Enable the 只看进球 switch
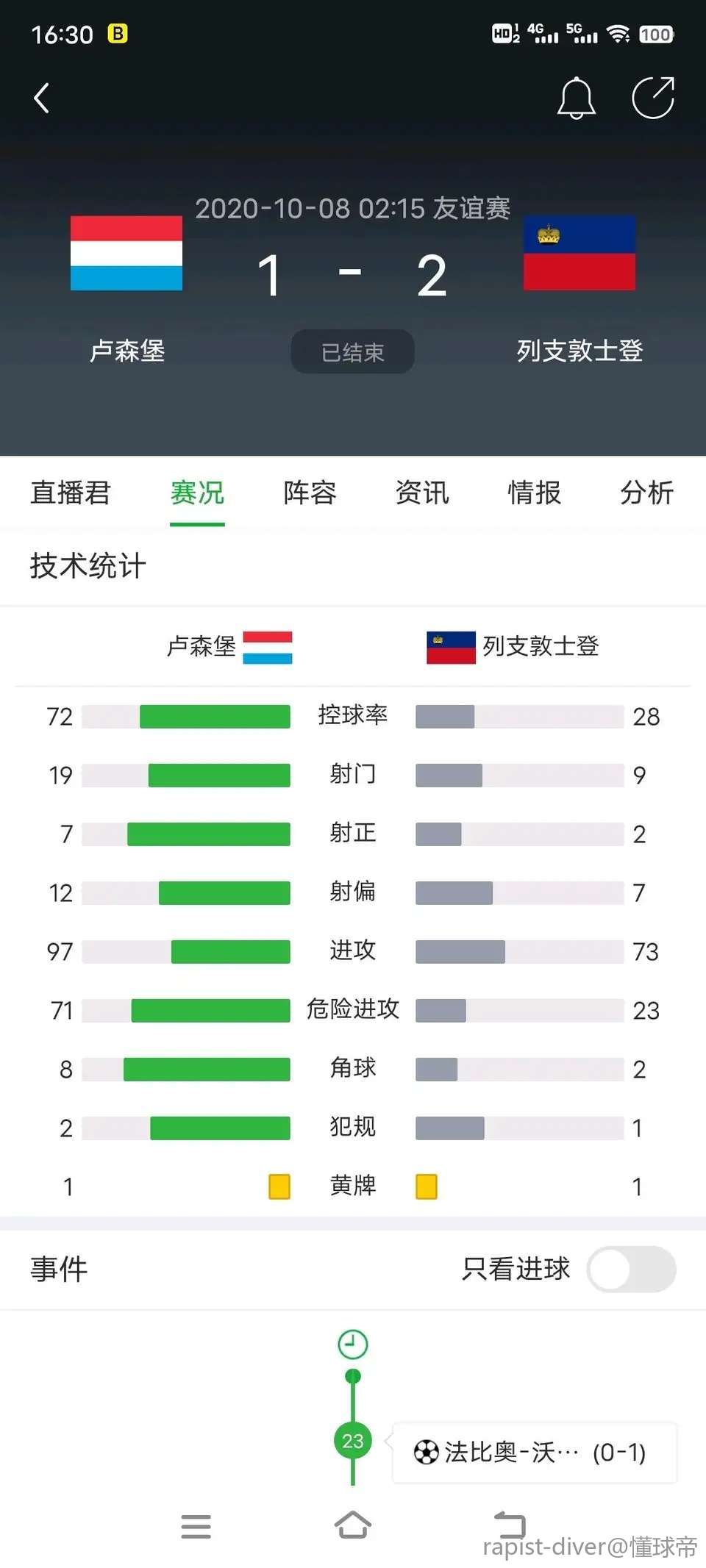Screen dimensions: 706x1568 pos(632,1269)
